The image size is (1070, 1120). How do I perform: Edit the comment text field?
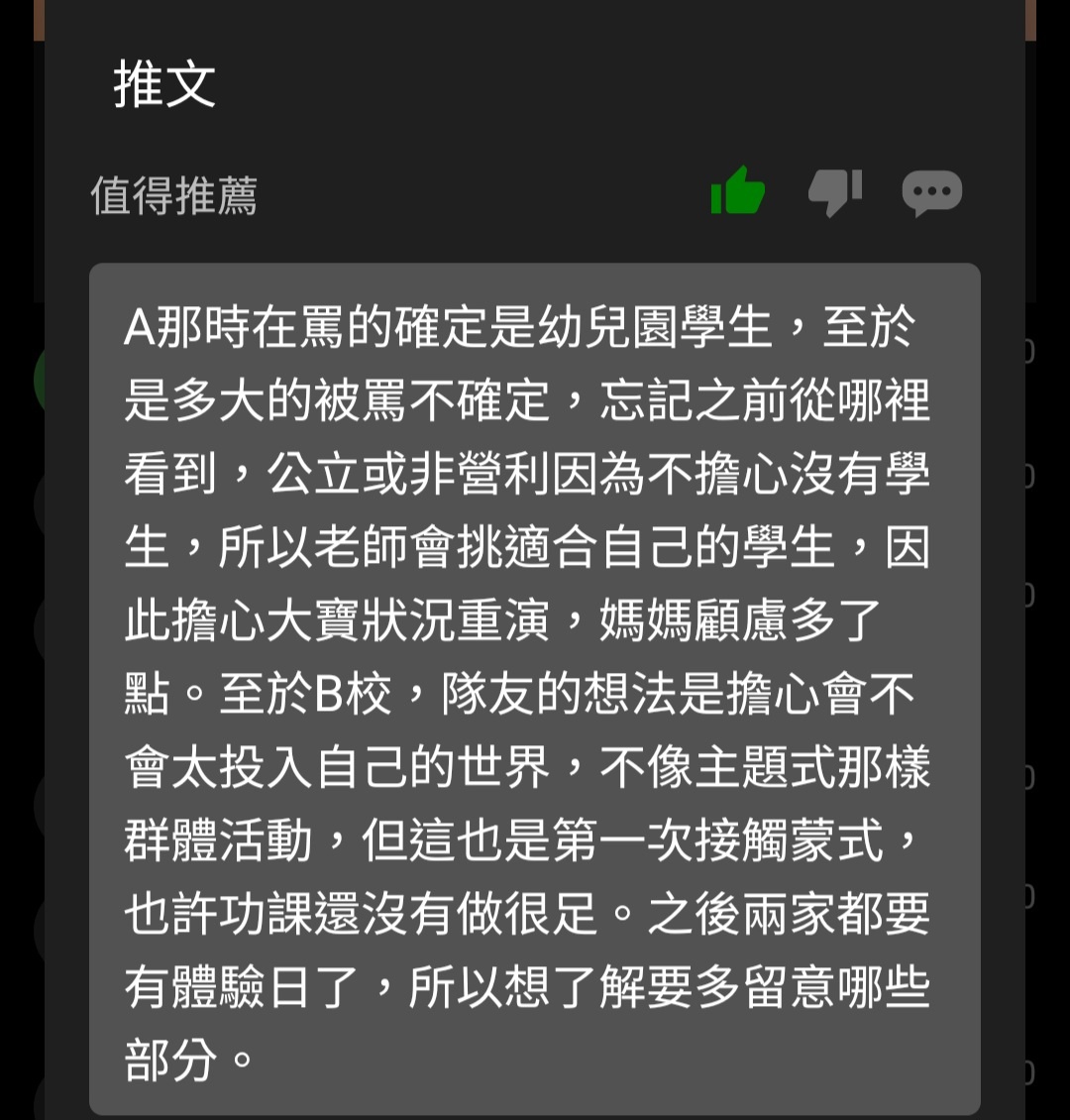point(535,688)
